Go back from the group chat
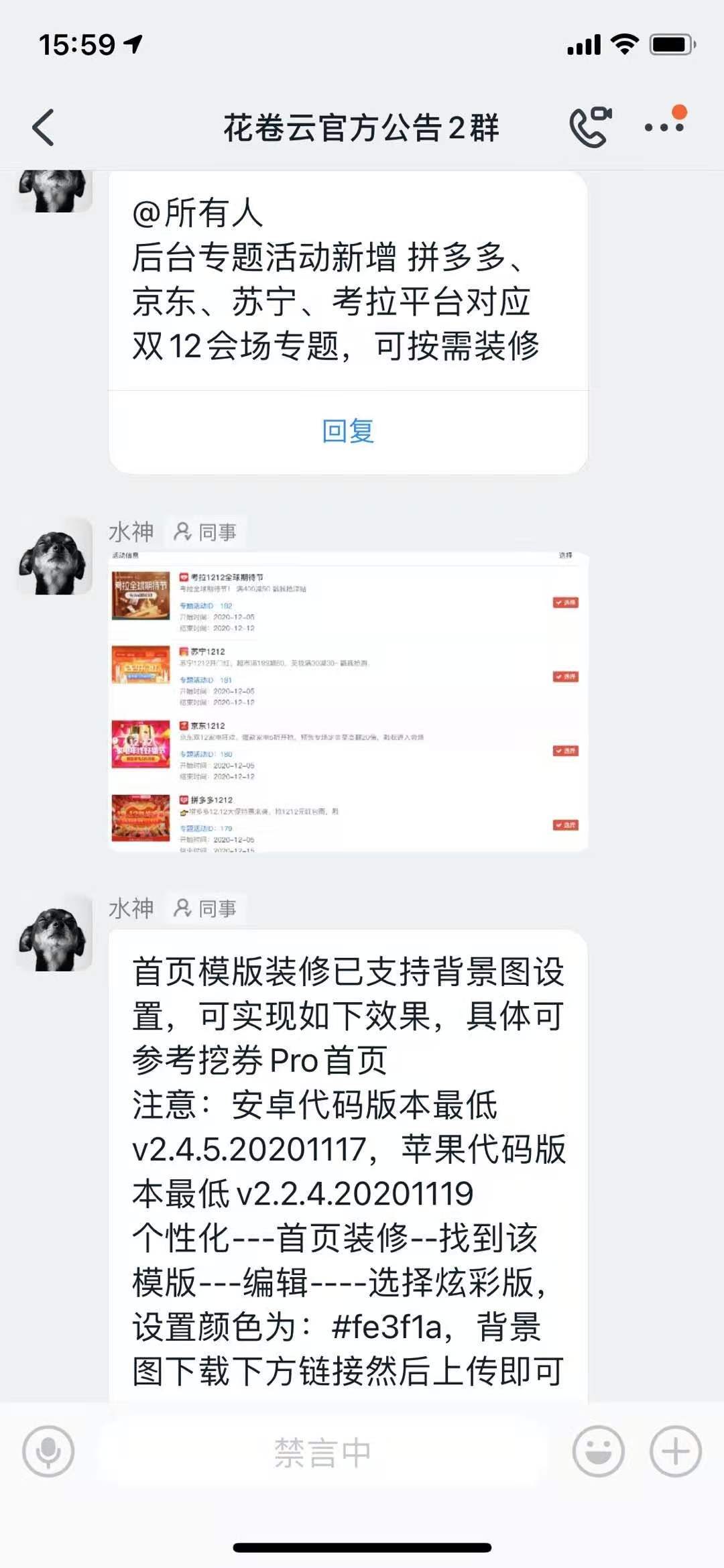This screenshot has height=1568, width=724. (44, 127)
